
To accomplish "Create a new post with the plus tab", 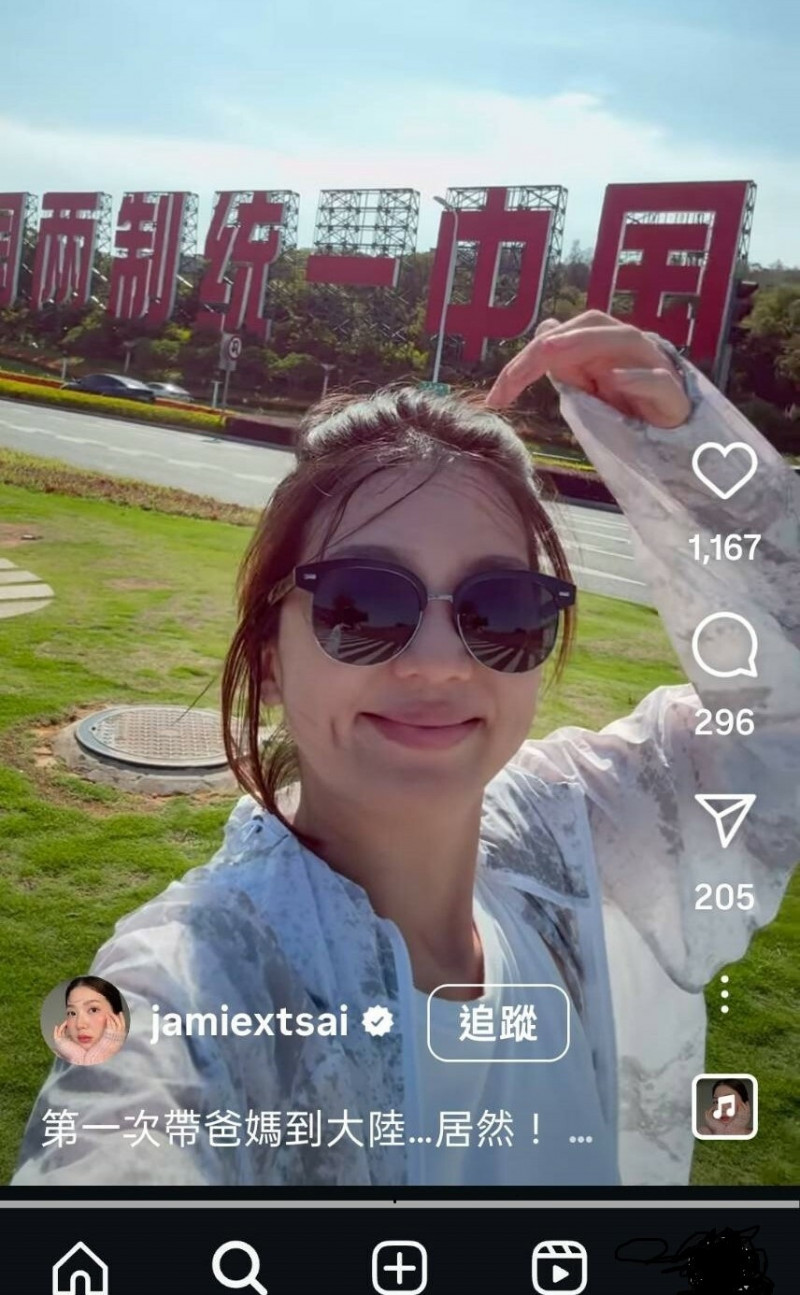I will [x=399, y=1268].
